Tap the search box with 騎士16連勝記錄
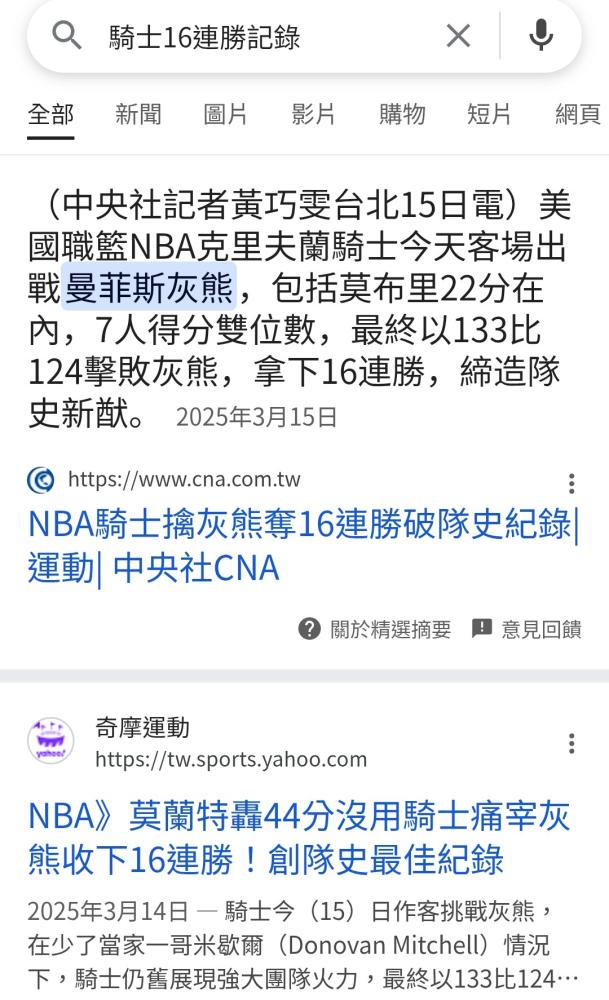Viewport: 609px width, 1000px height. click(268, 36)
